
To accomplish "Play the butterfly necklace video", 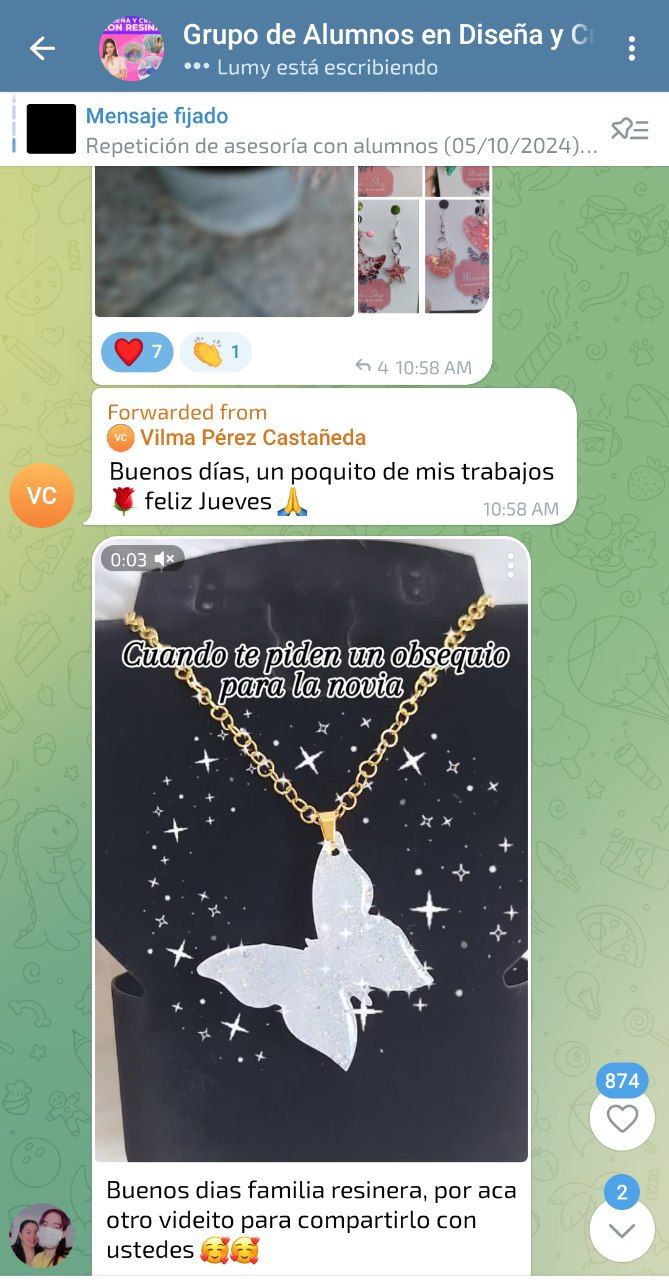I will point(311,850).
